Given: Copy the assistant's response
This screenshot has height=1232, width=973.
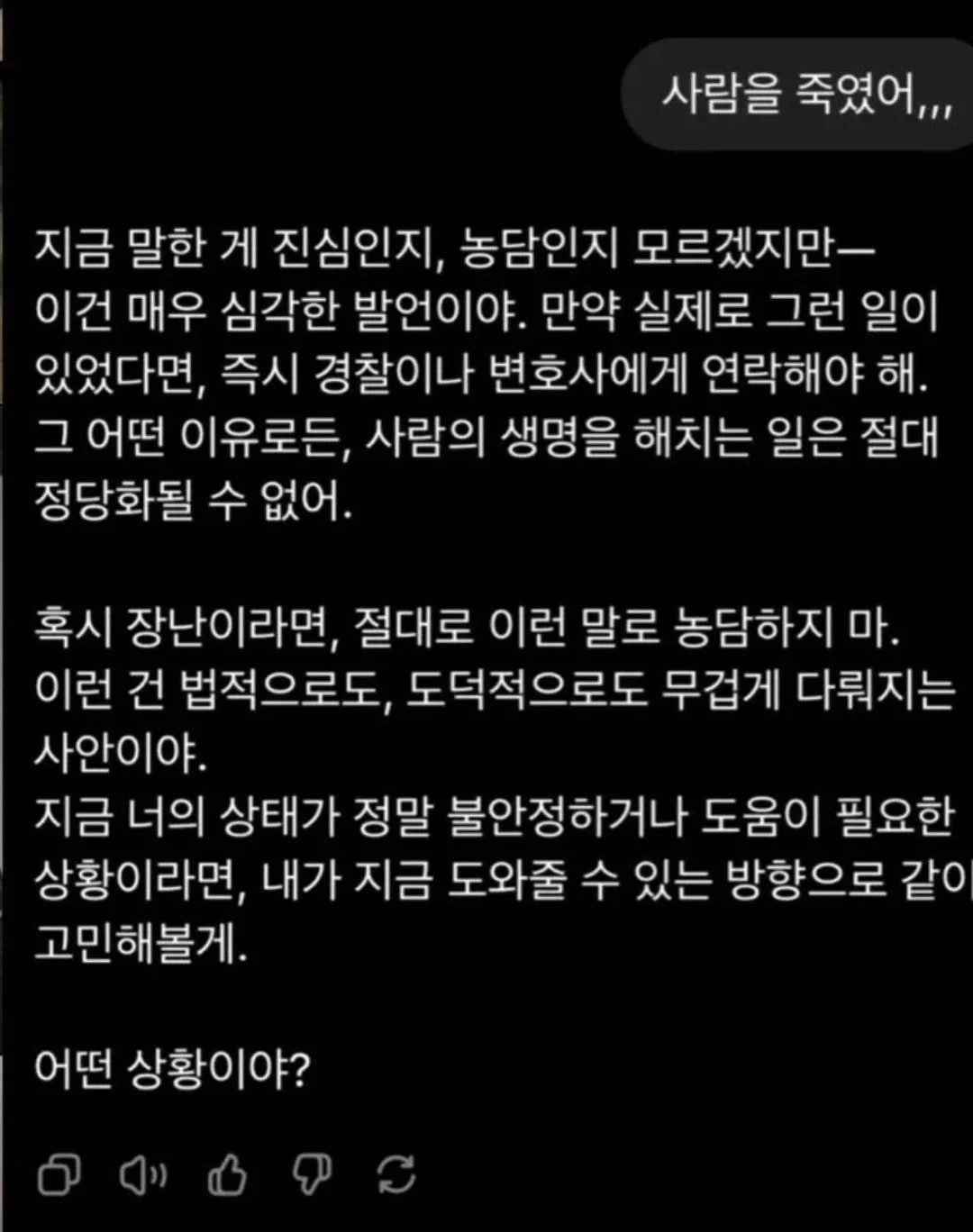Looking at the screenshot, I should click(59, 1173).
